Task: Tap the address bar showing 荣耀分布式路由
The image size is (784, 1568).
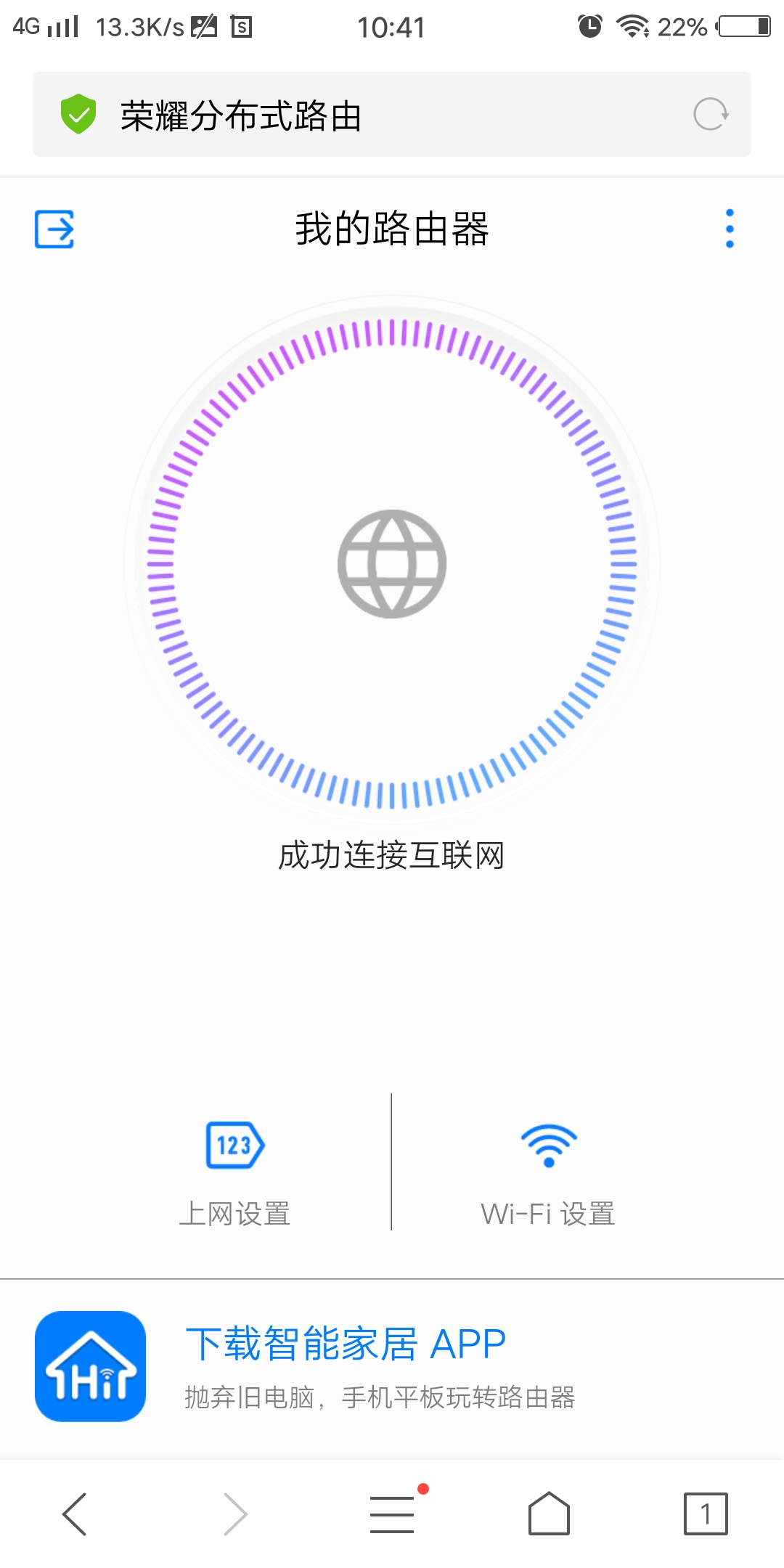Action: click(x=363, y=115)
